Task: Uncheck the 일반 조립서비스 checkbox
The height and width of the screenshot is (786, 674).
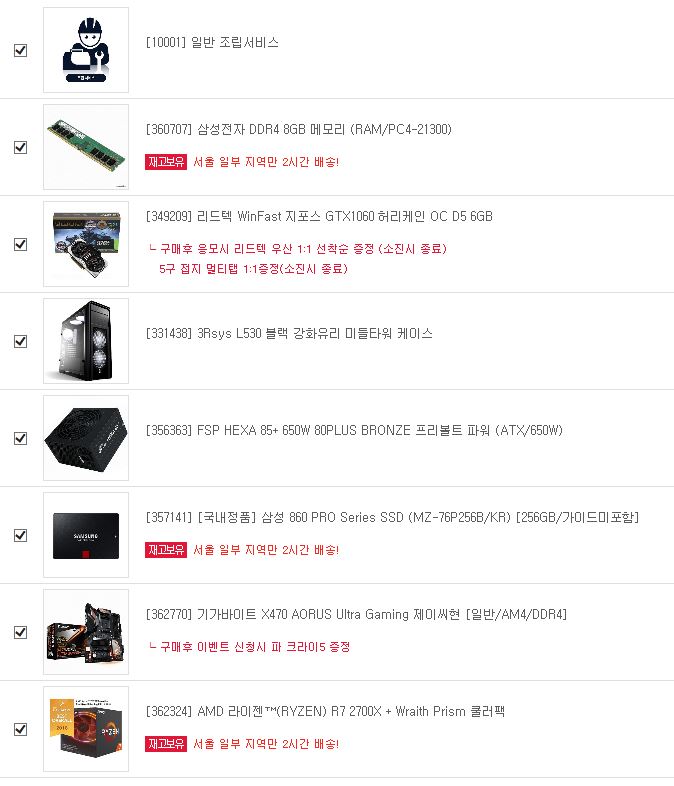Action: pyautogui.click(x=20, y=50)
